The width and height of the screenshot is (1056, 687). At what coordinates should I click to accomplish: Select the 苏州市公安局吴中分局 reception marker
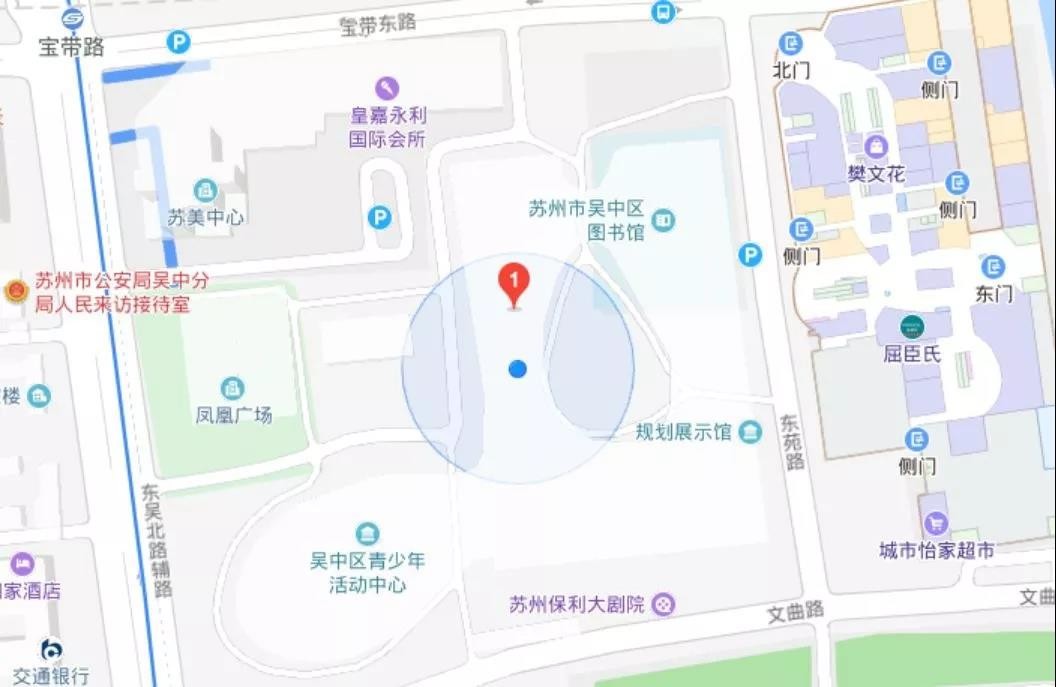[x=15, y=291]
